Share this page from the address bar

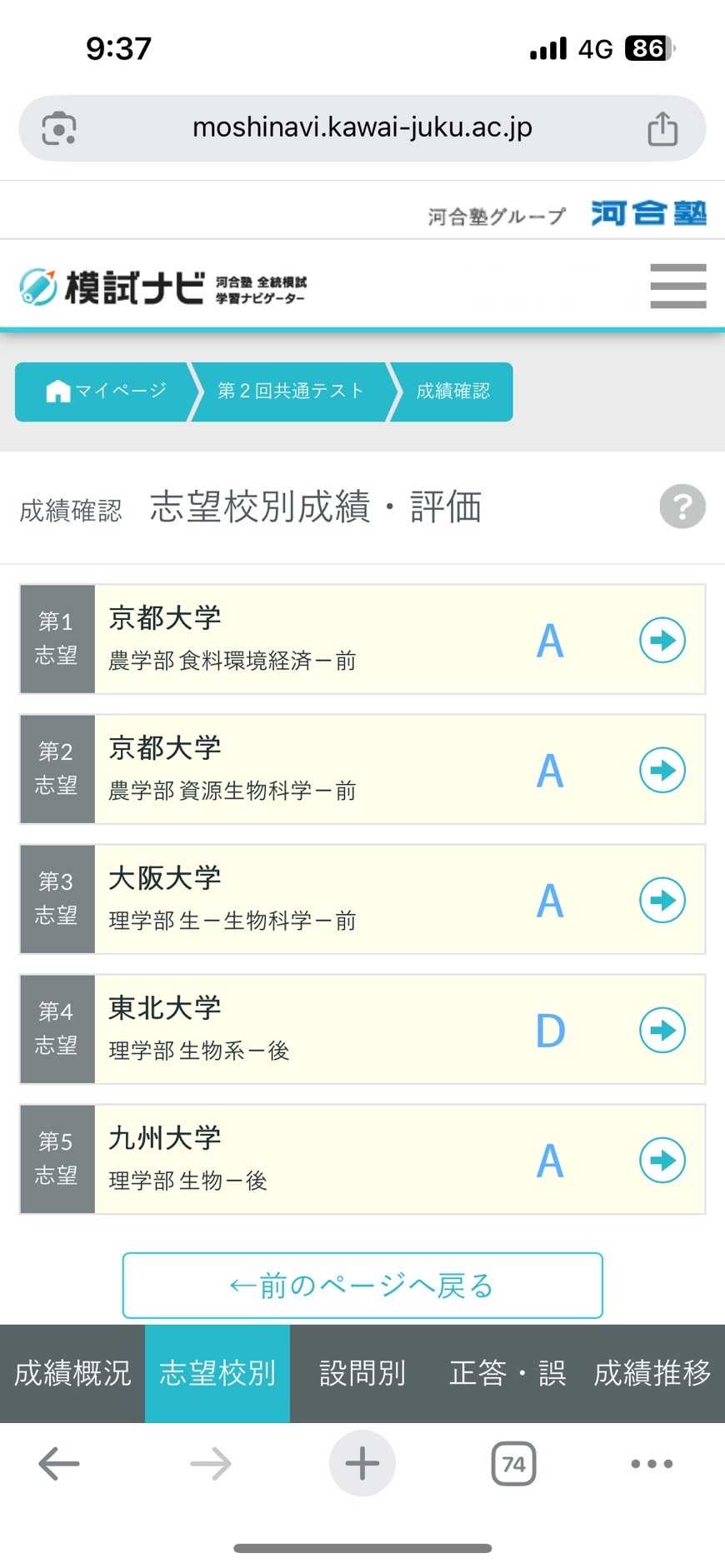coord(662,128)
